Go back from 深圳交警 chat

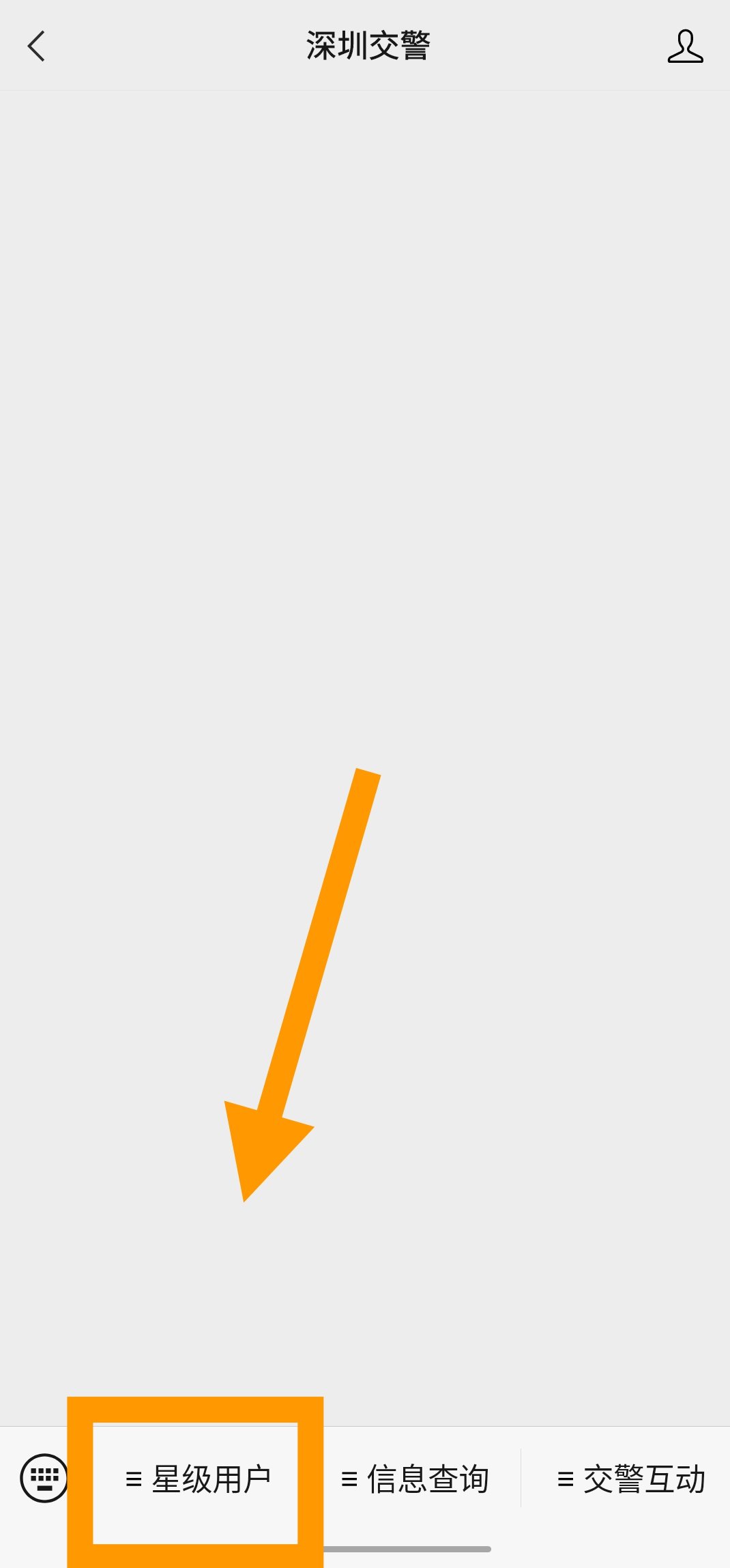[37, 46]
